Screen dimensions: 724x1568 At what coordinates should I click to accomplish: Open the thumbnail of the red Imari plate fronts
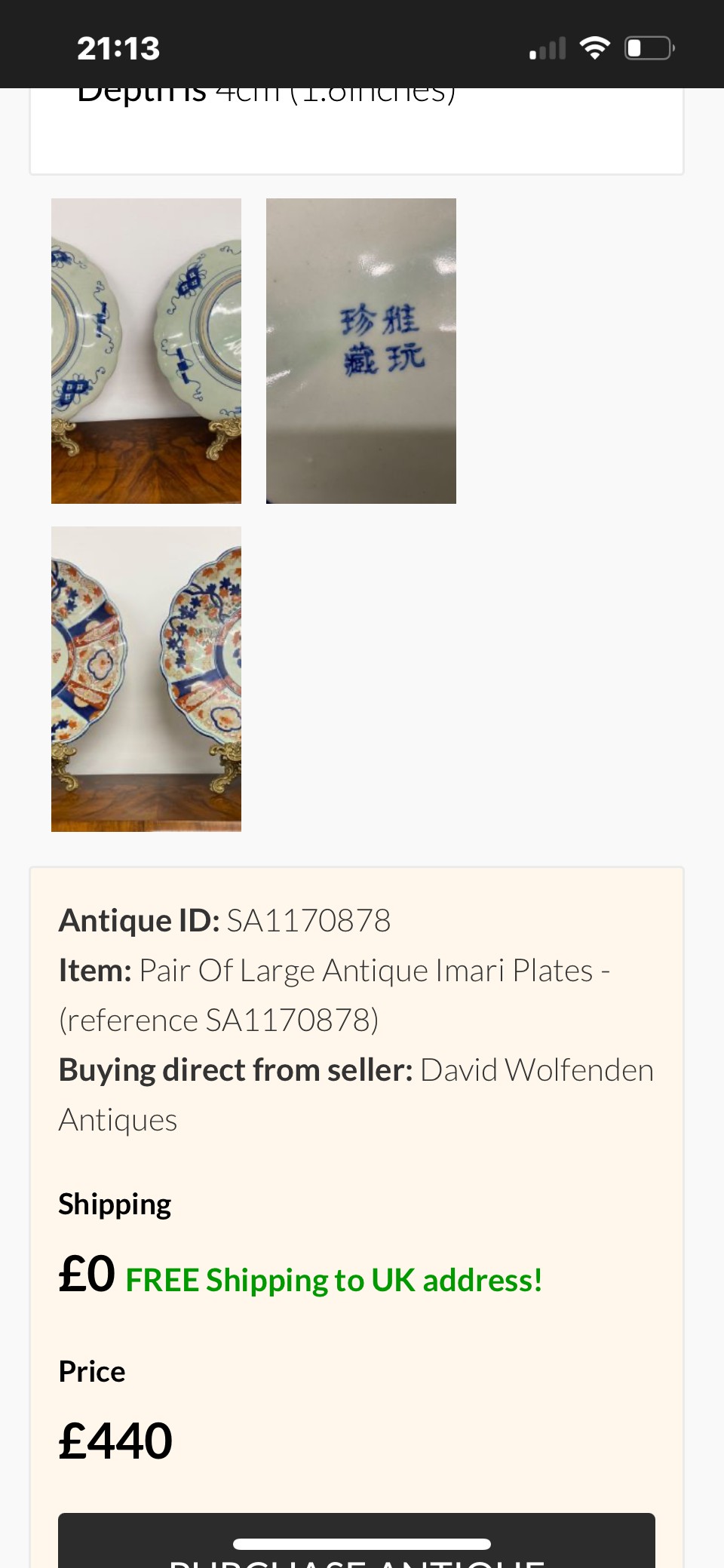146,679
